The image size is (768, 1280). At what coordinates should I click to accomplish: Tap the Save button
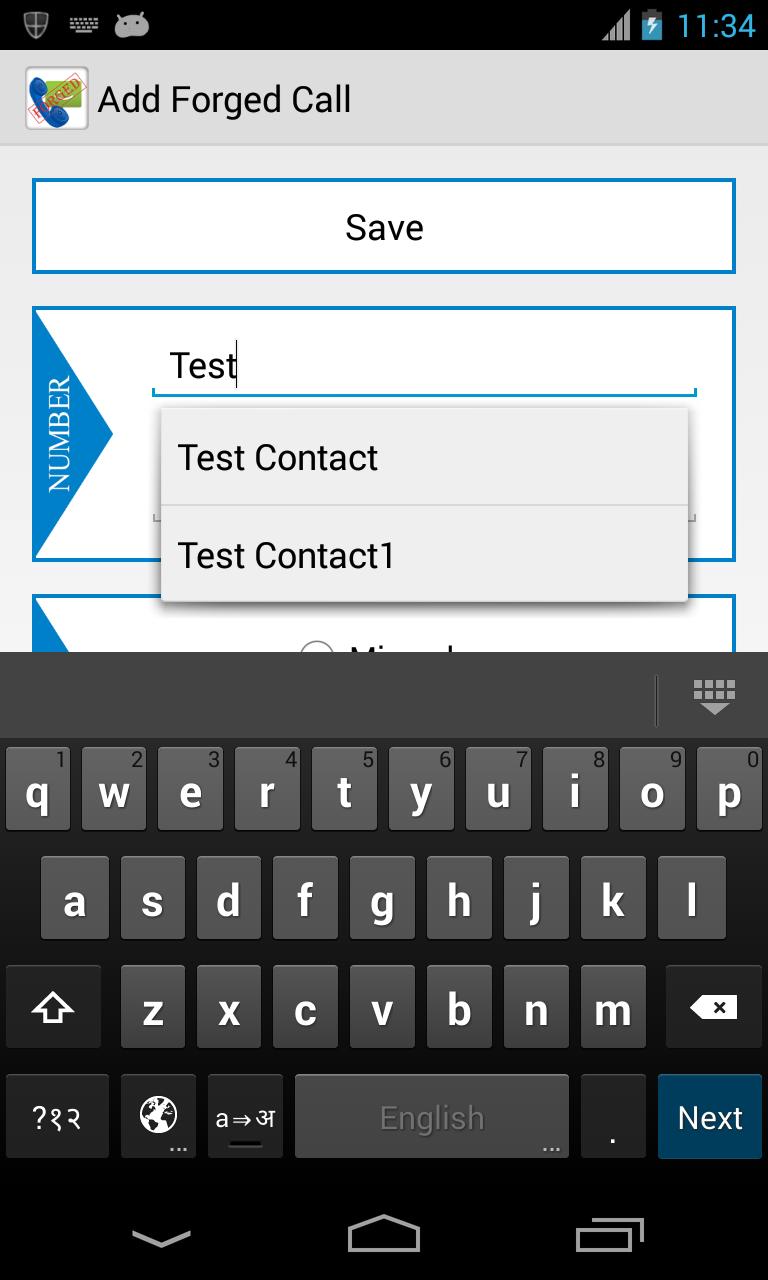[384, 227]
